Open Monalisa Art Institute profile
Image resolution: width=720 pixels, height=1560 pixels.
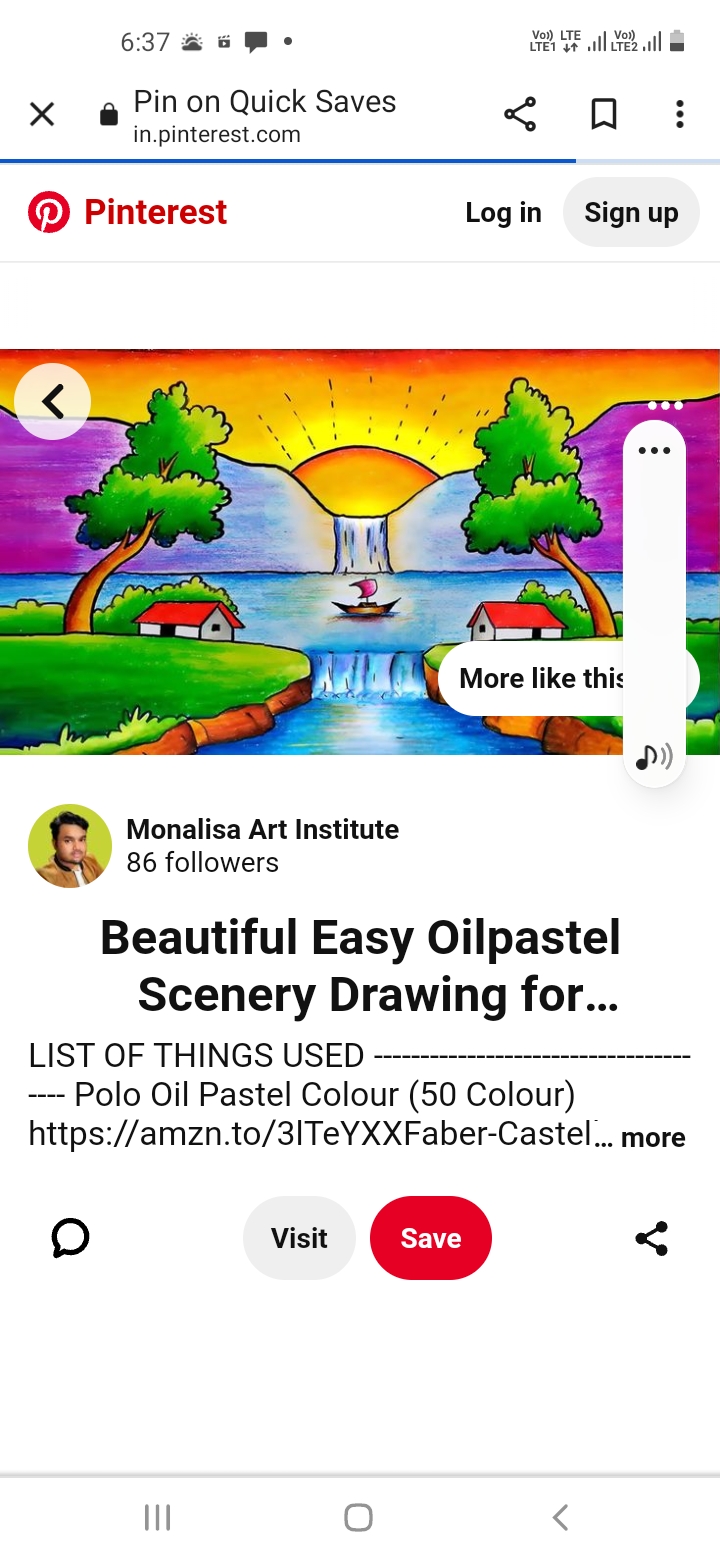point(262,829)
